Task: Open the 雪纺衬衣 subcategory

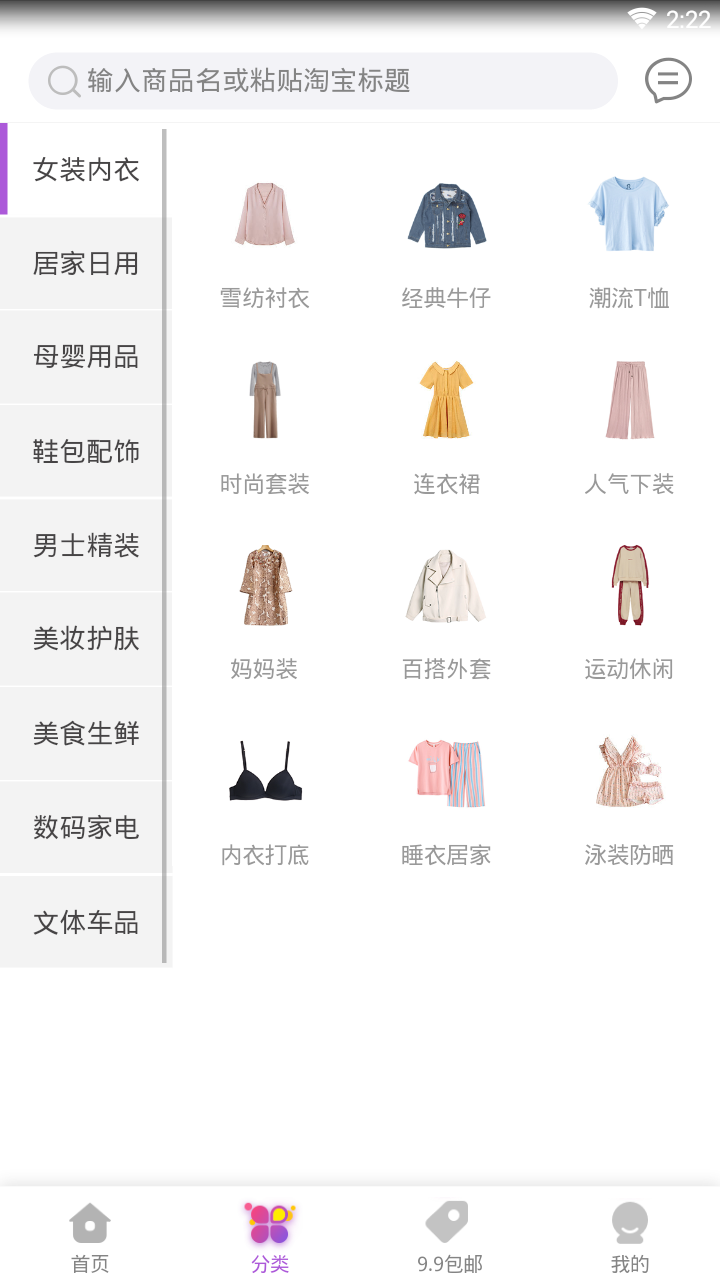Action: tap(265, 240)
